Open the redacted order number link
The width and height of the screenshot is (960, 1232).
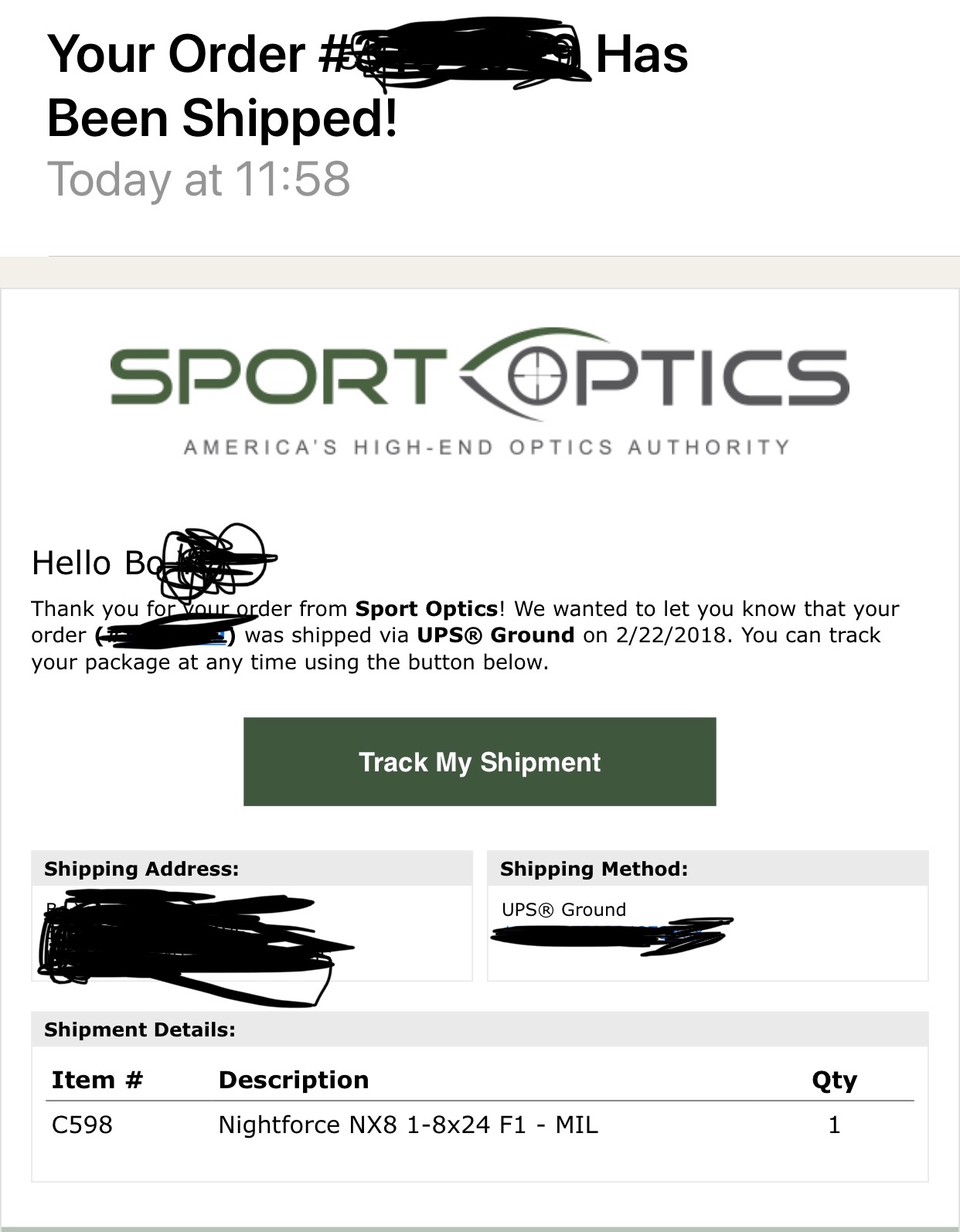(x=166, y=636)
